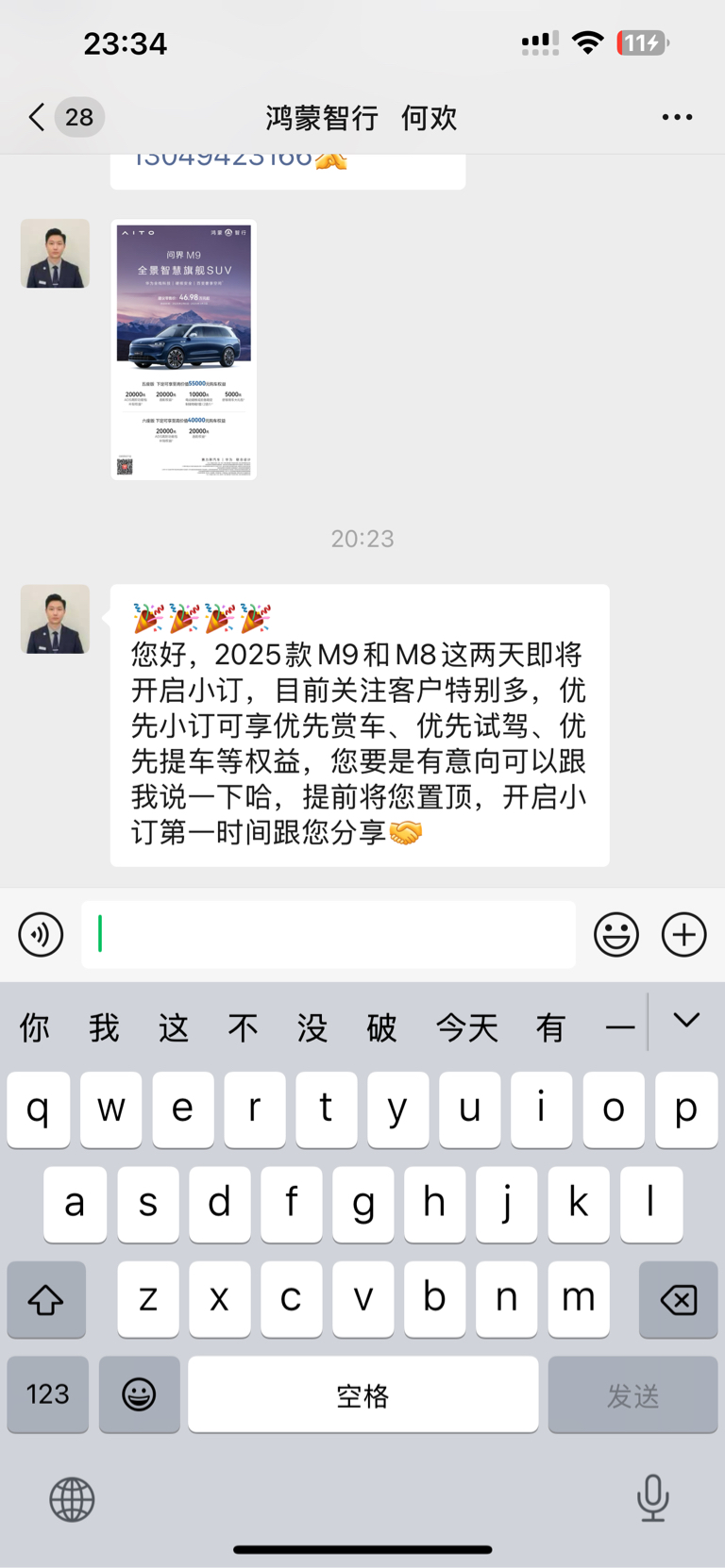725x1568 pixels.
Task: Open the emoji picker beside the text field
Action: (615, 934)
